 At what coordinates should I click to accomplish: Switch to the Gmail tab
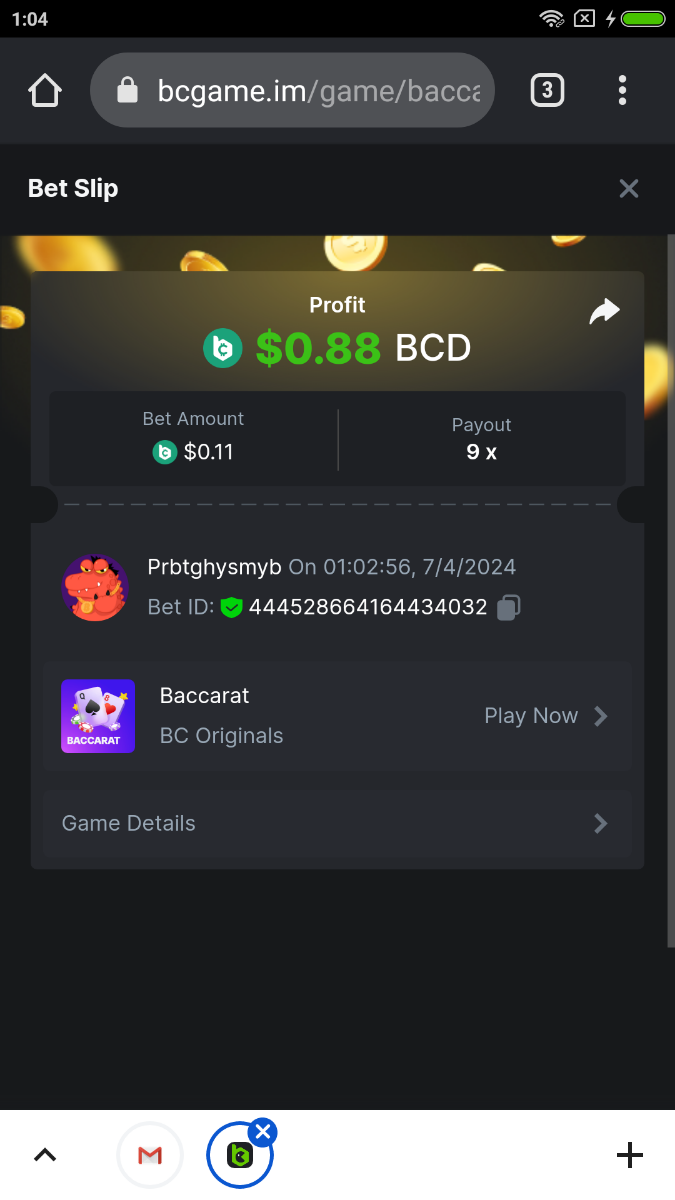(x=150, y=1156)
